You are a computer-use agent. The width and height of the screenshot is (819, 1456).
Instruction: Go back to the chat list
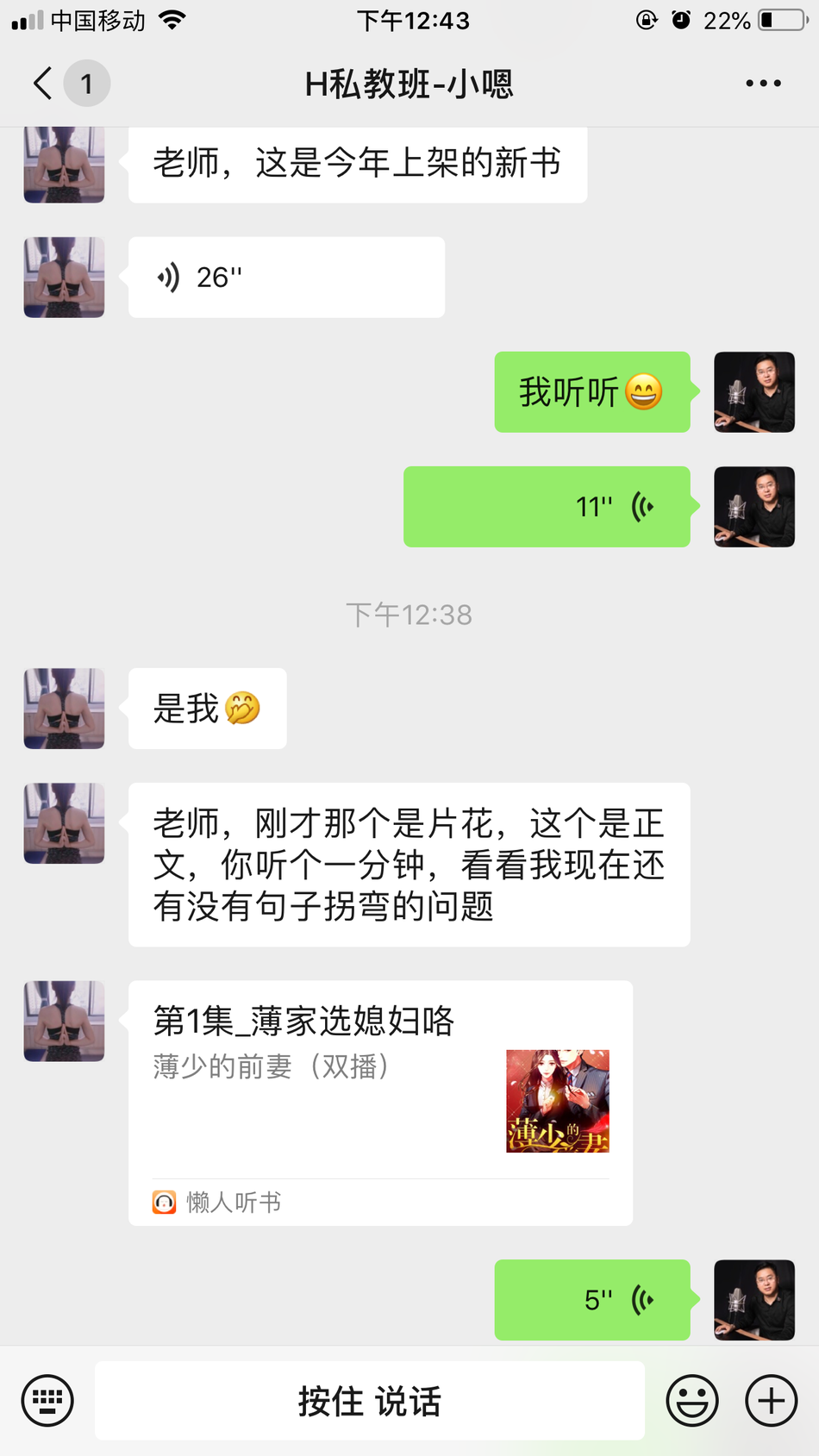(x=43, y=84)
